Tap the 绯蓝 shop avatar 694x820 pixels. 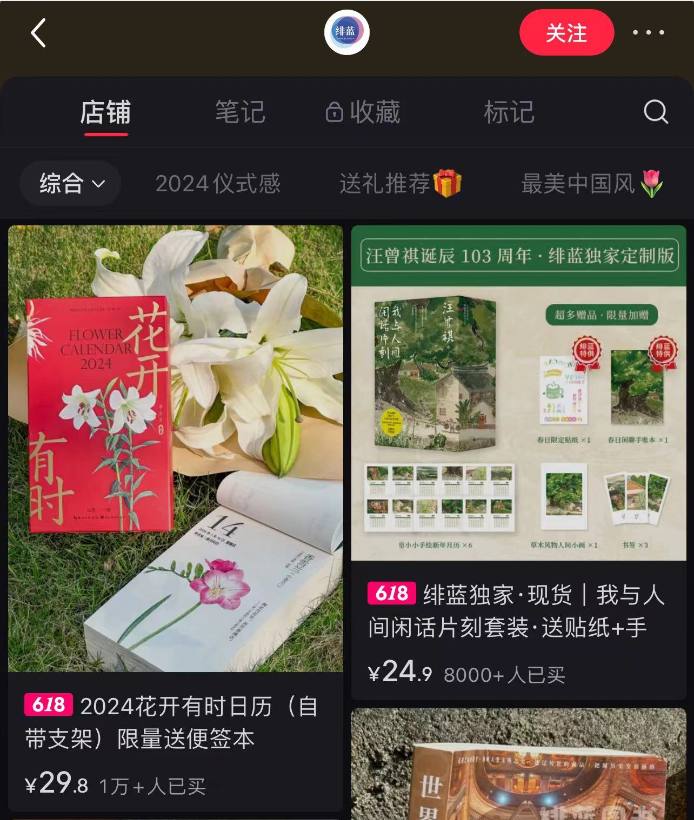347,33
